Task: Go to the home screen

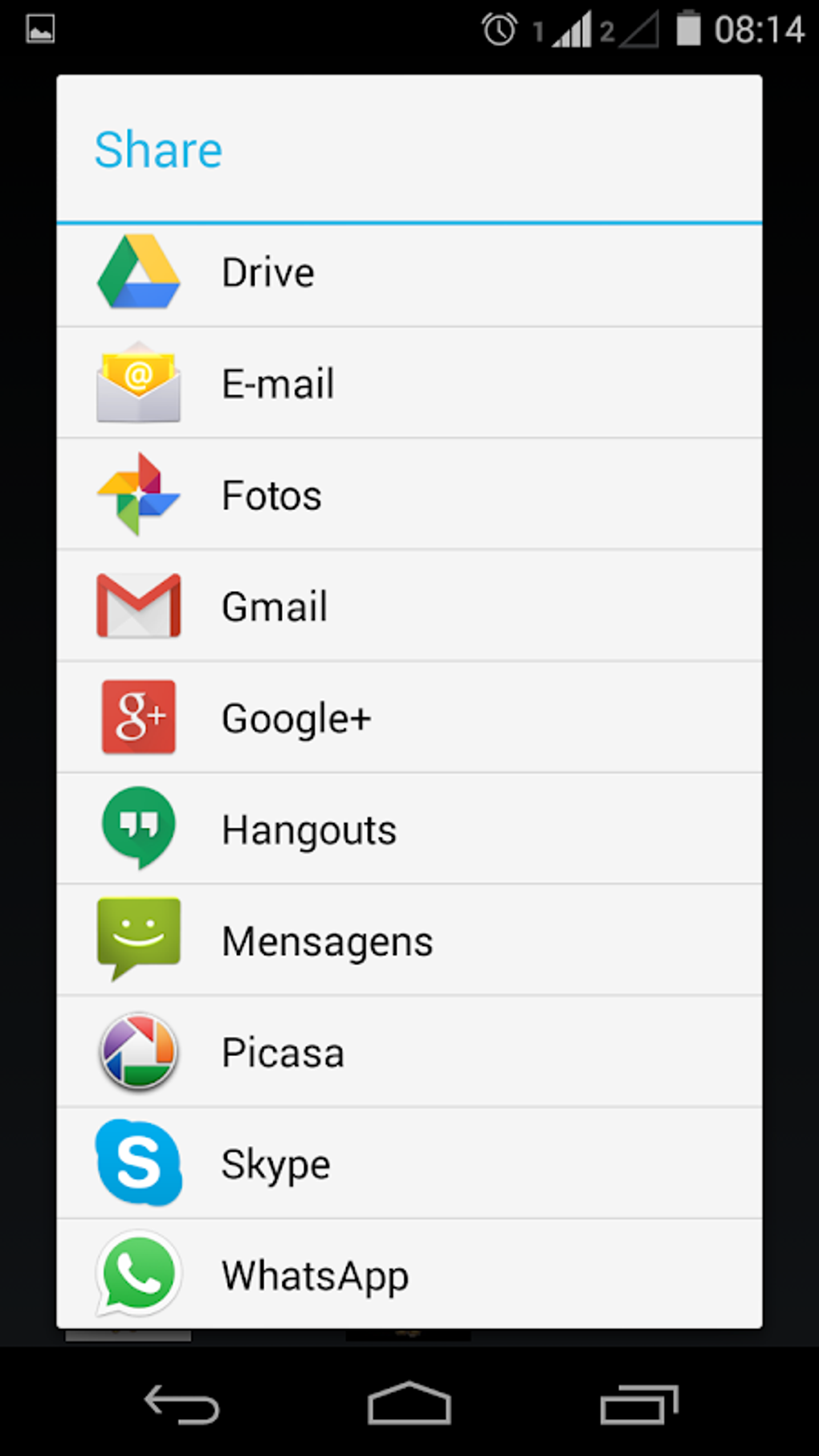Action: (409, 1405)
